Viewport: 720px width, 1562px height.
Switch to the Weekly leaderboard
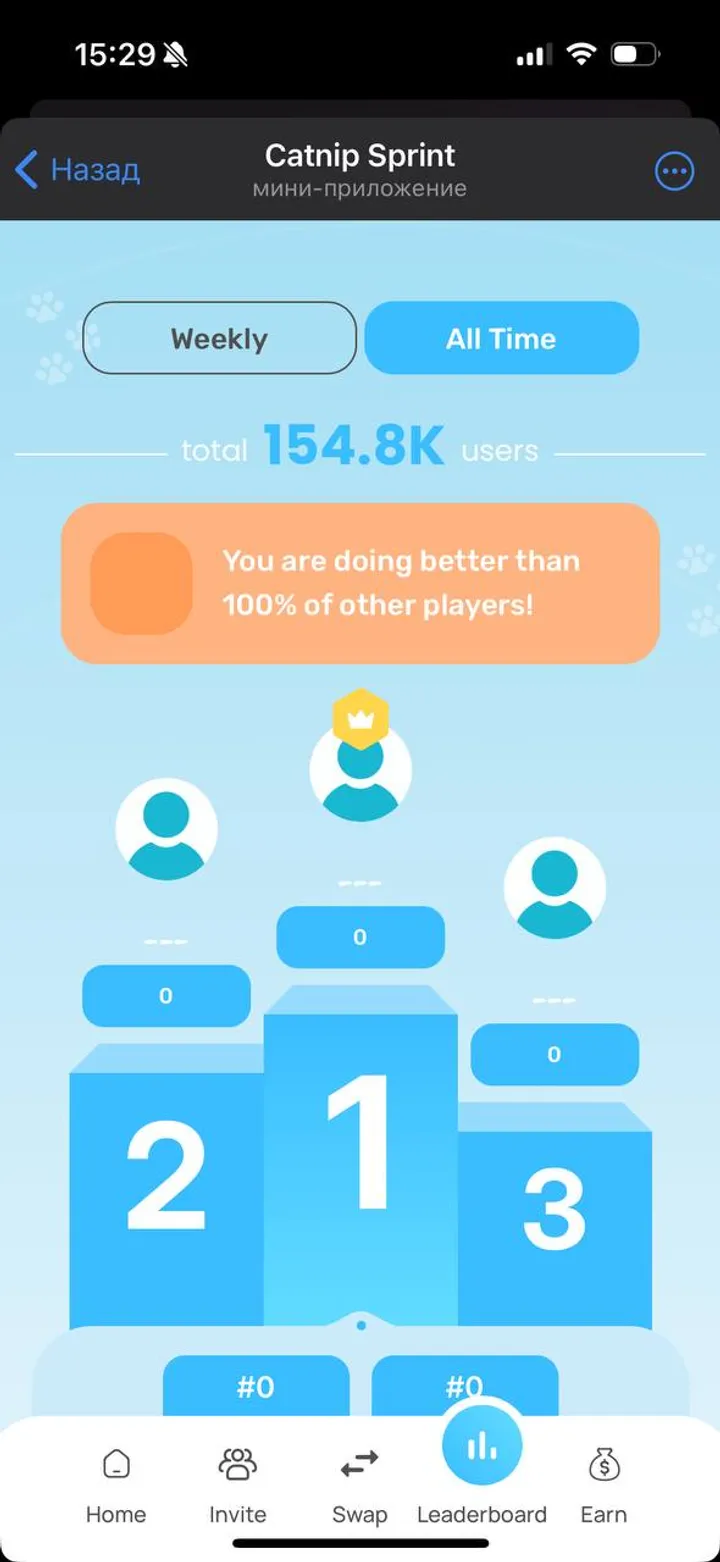tap(219, 338)
